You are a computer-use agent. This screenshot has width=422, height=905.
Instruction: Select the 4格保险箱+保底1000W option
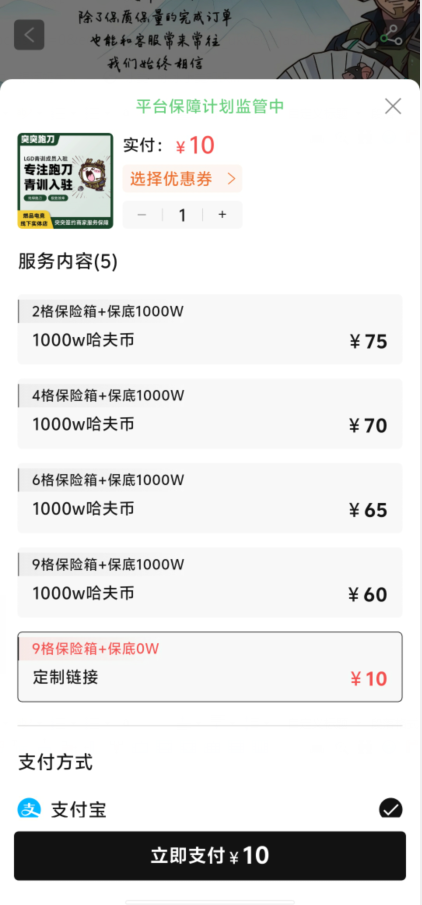[x=210, y=414]
